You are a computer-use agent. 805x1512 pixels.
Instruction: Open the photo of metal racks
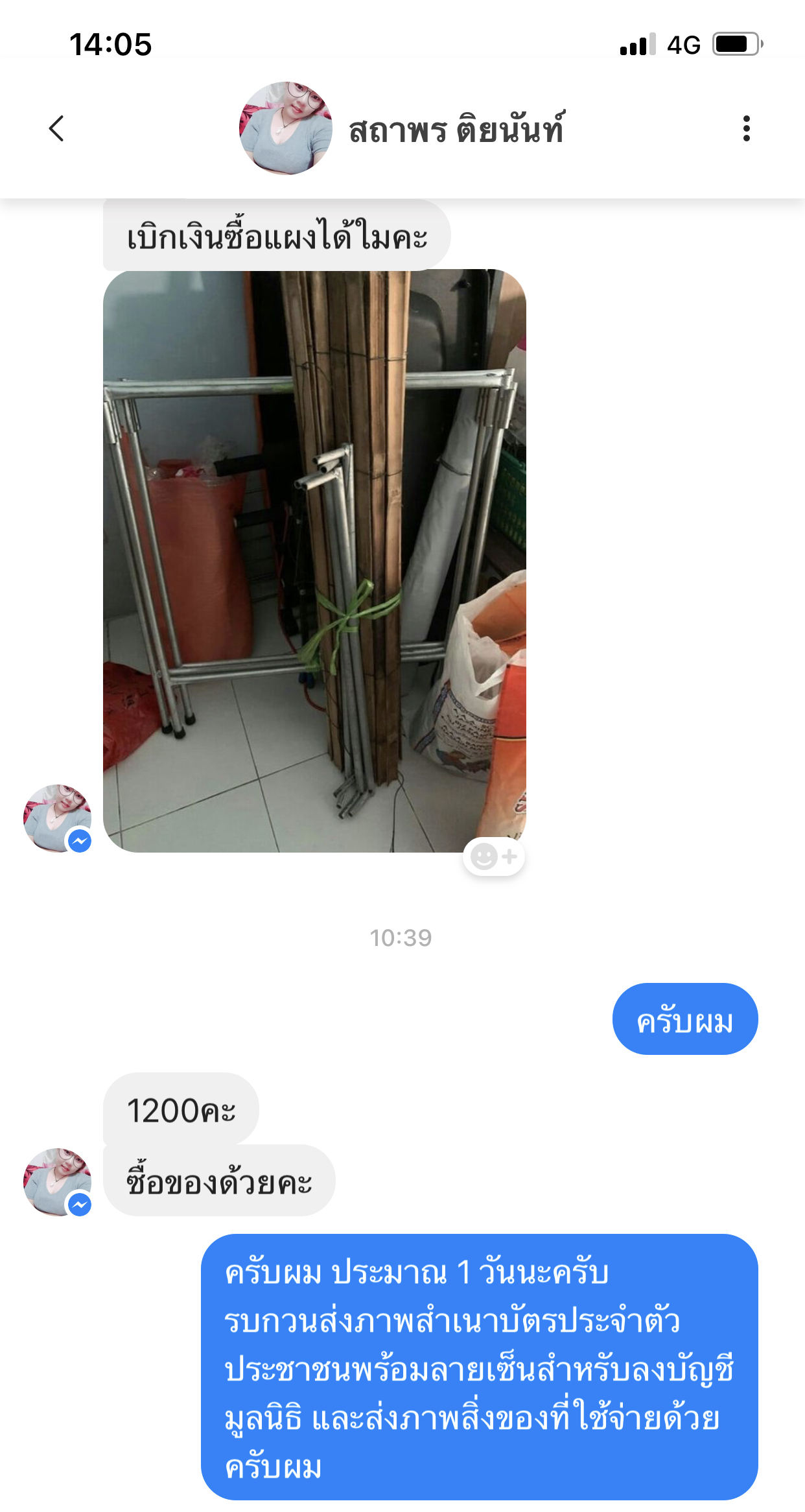314,561
